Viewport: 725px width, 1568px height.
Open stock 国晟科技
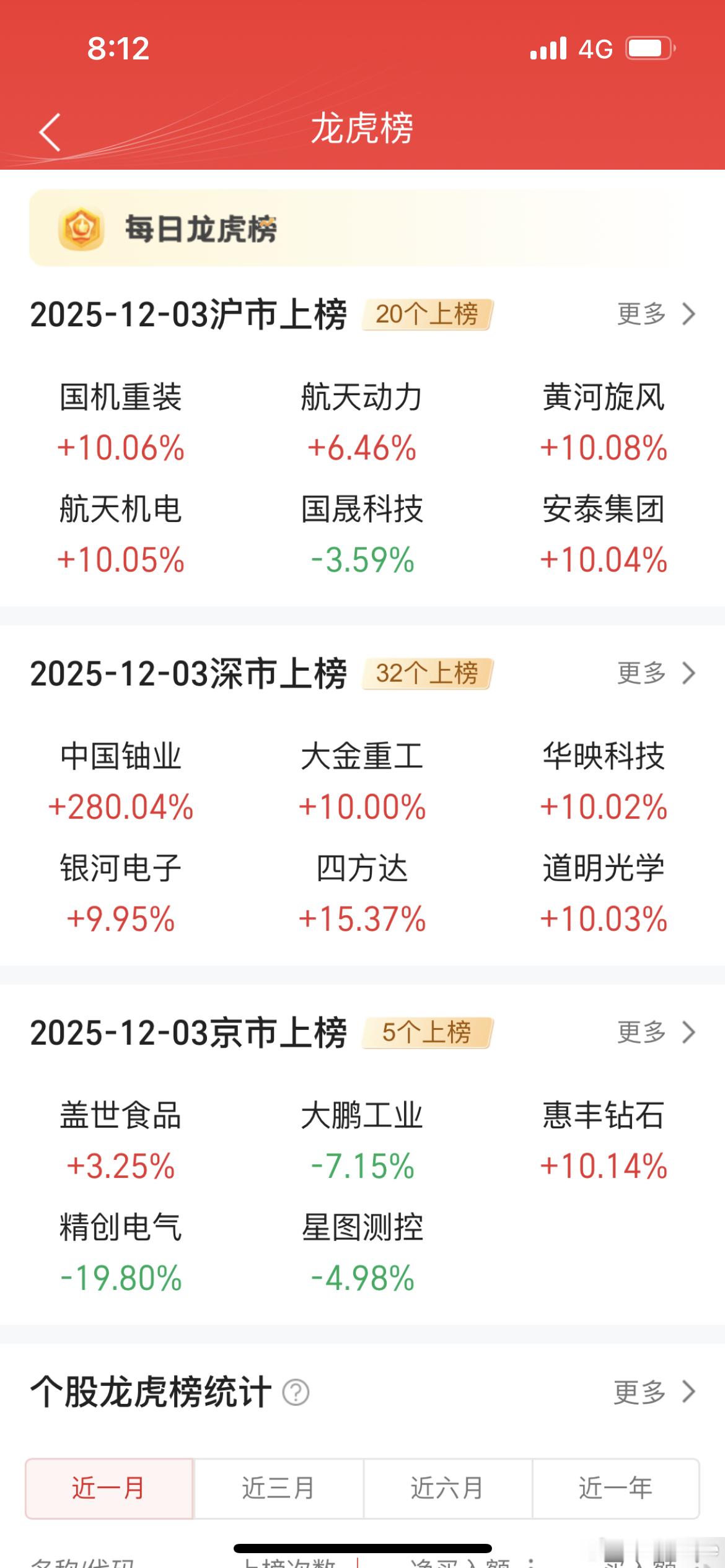(362, 534)
